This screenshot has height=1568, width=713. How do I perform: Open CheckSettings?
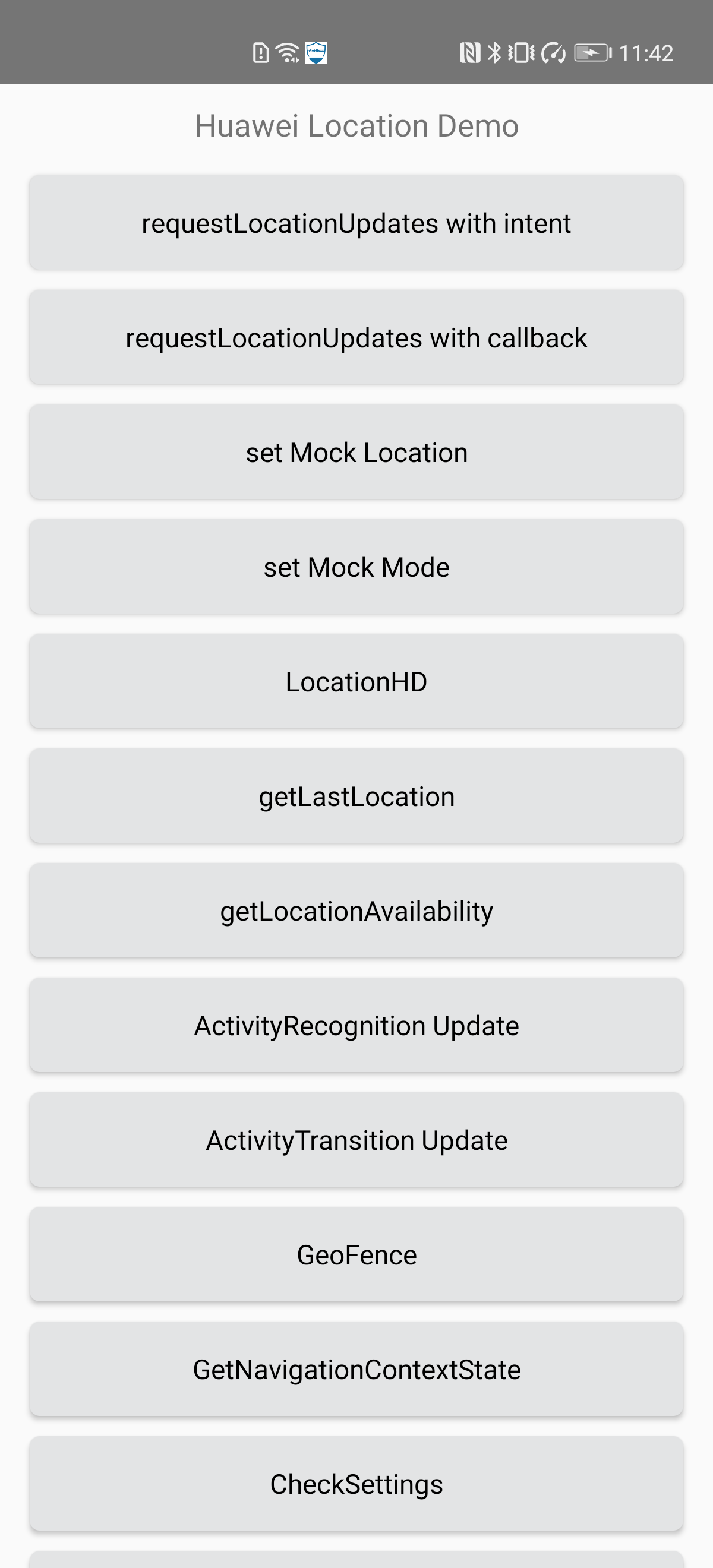click(356, 1484)
